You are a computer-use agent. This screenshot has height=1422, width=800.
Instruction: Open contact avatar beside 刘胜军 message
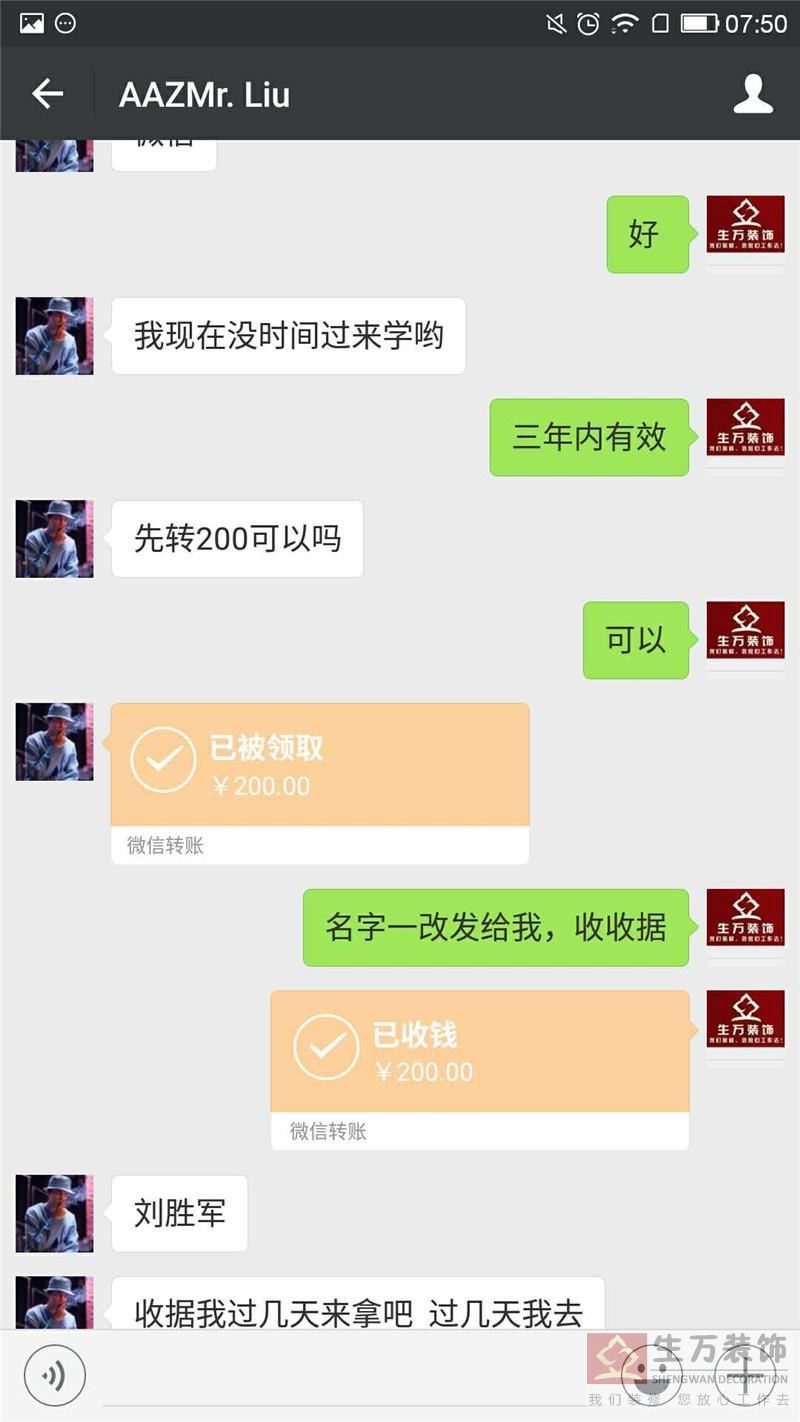click(54, 1213)
